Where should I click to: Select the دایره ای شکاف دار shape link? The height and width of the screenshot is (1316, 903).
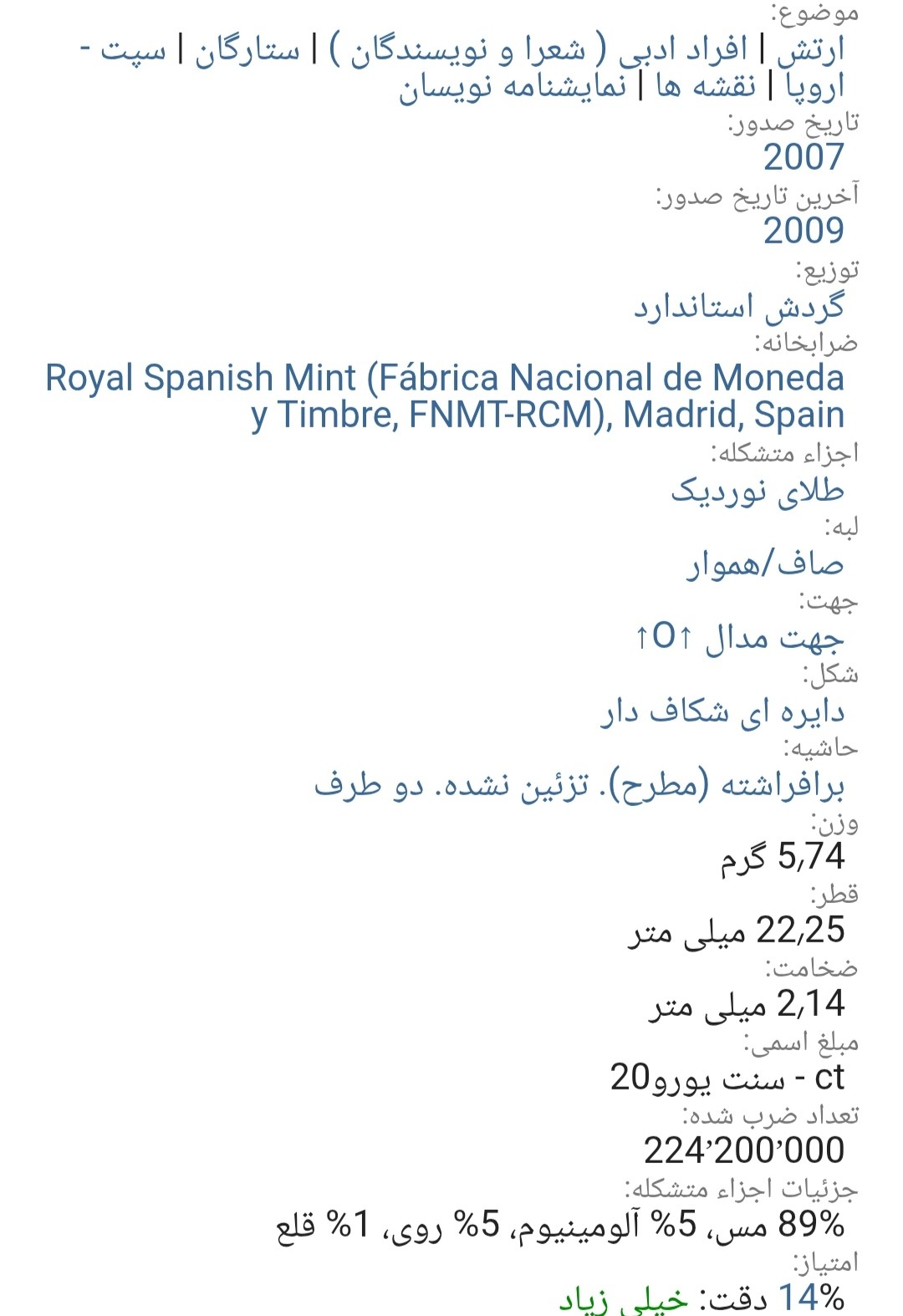tap(722, 712)
